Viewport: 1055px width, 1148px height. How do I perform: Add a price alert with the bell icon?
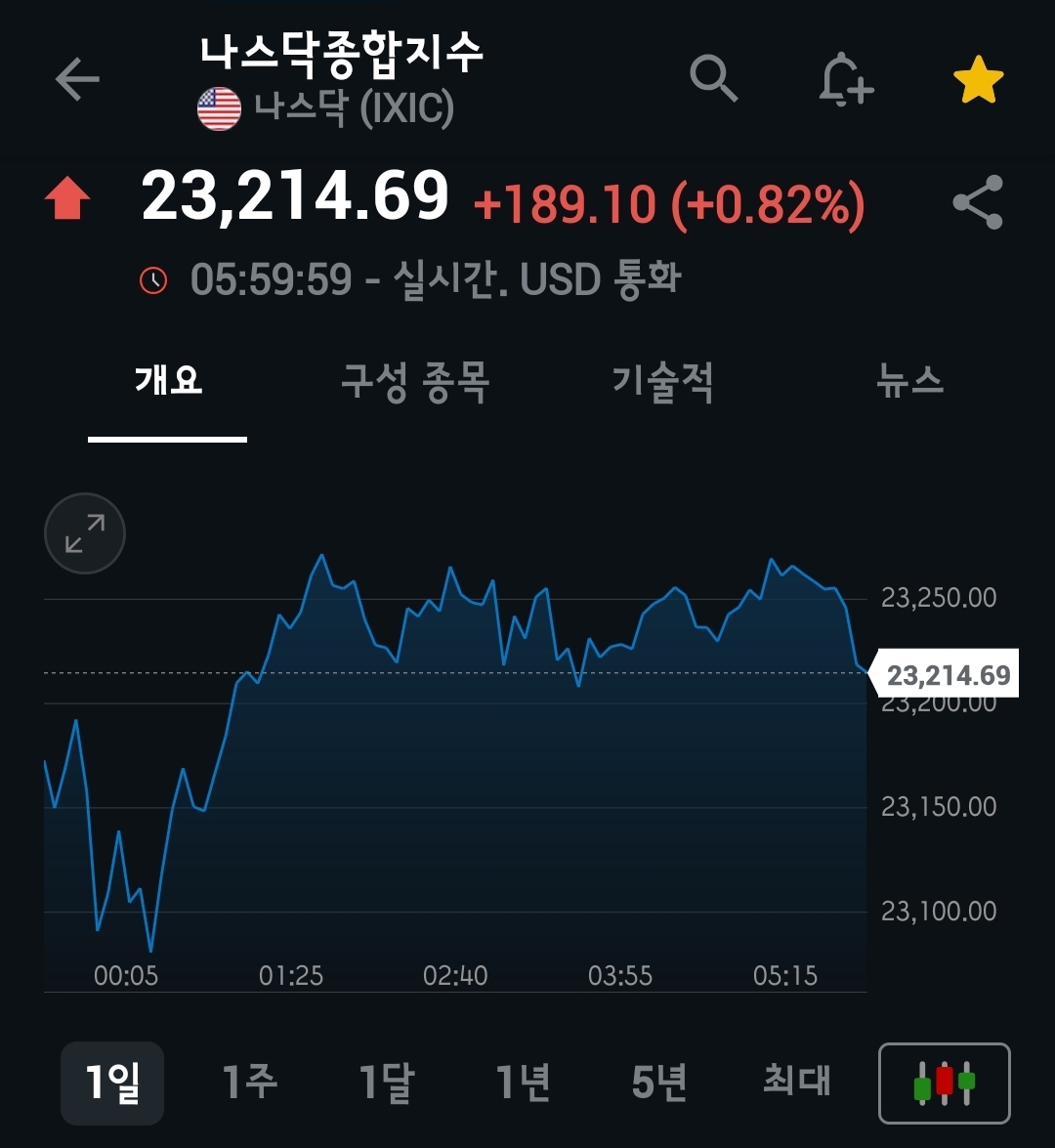pos(845,79)
